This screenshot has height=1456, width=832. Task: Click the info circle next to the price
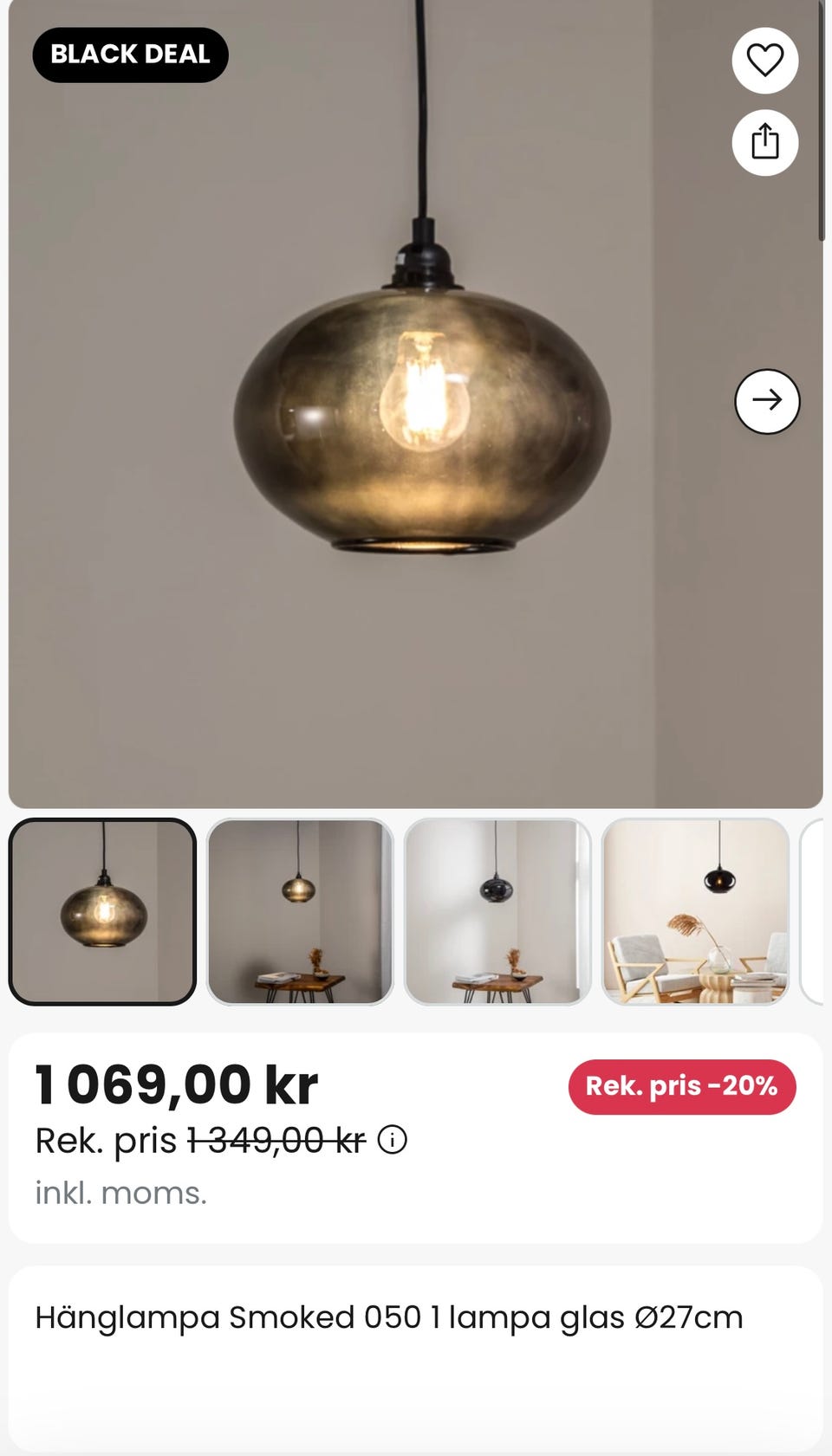pyautogui.click(x=394, y=1141)
